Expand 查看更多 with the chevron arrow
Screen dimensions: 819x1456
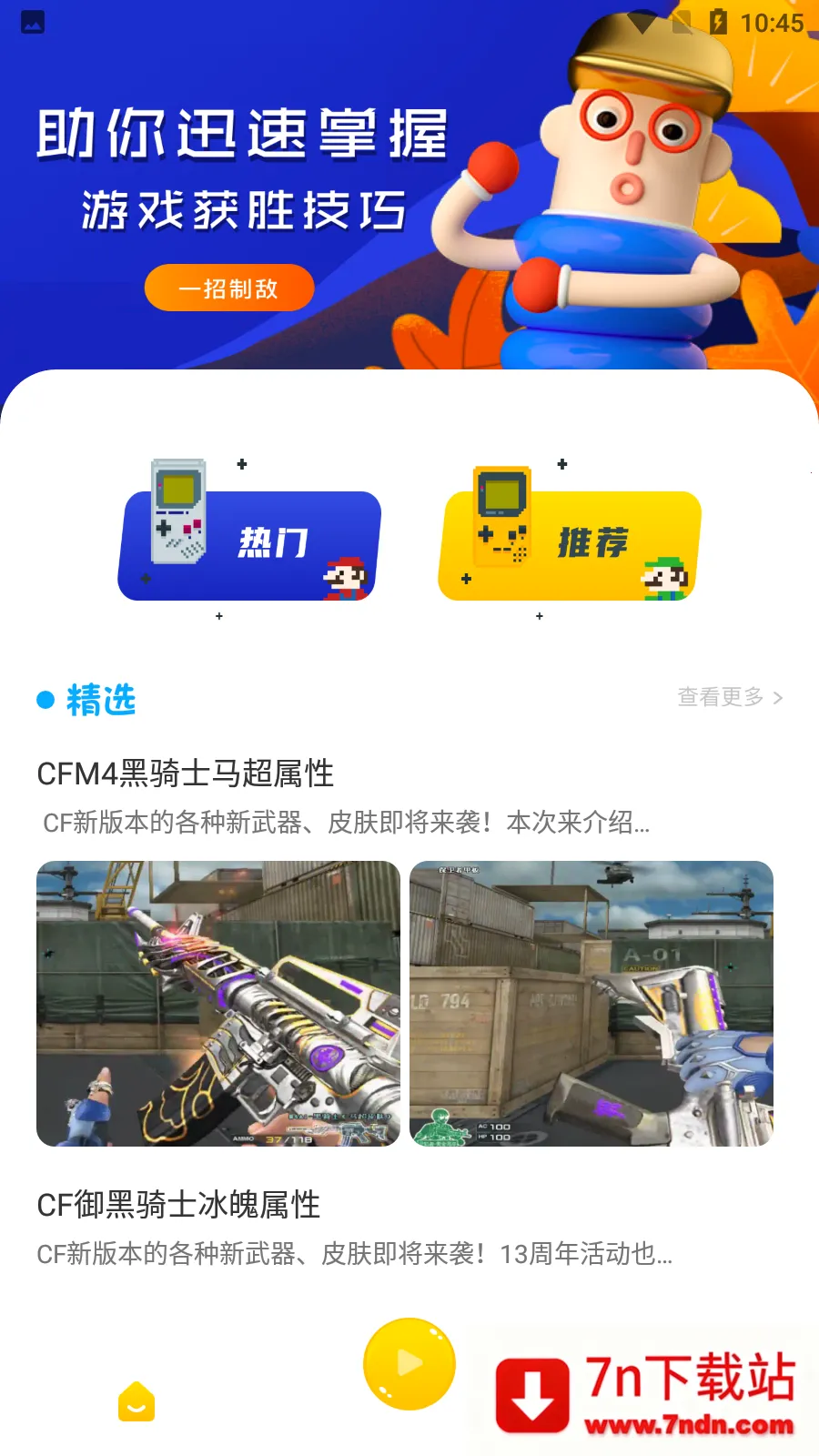[x=728, y=698]
